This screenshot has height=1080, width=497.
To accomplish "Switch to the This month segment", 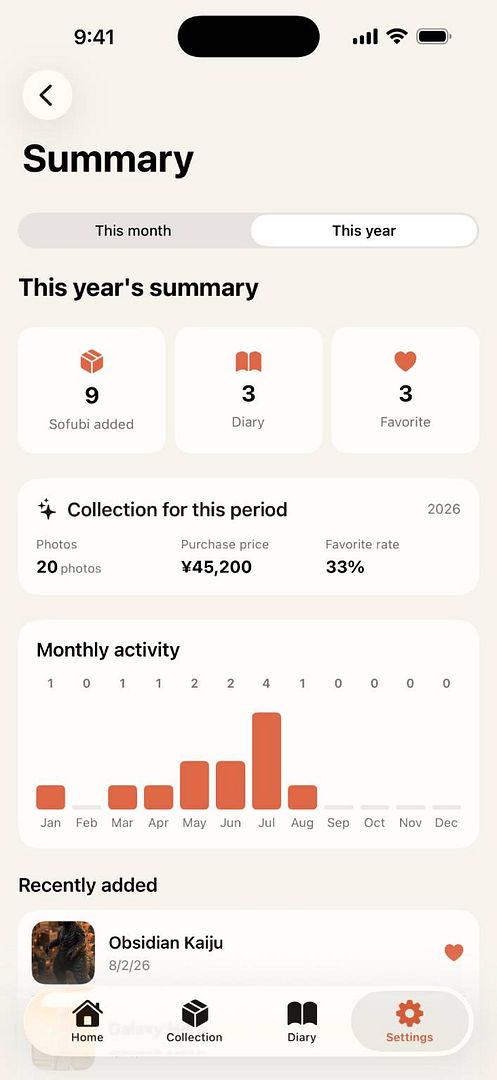I will (x=134, y=231).
